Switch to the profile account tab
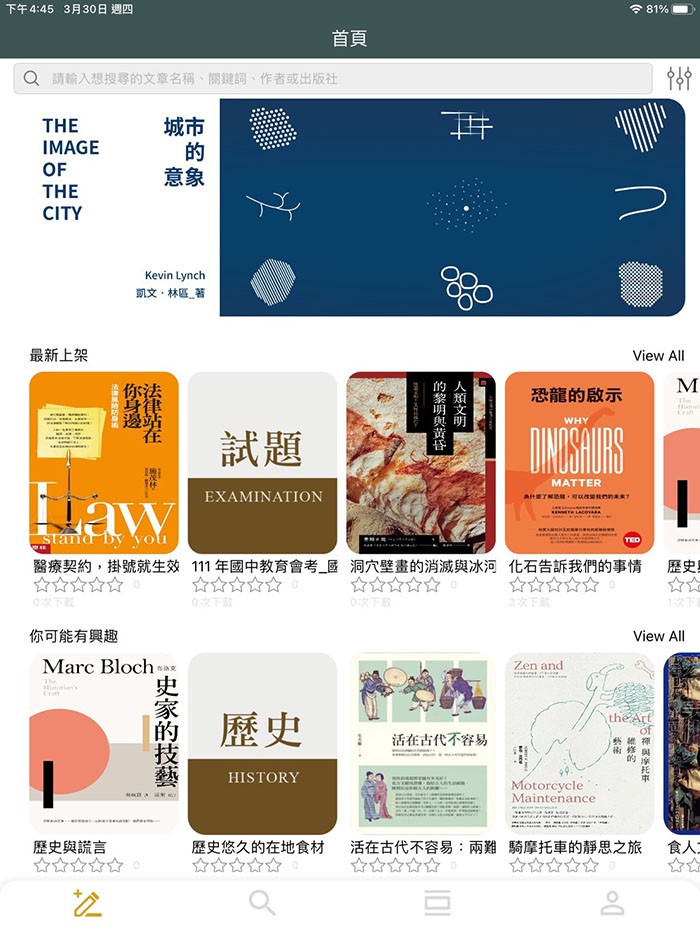The height and width of the screenshot is (934, 700). tap(612, 903)
